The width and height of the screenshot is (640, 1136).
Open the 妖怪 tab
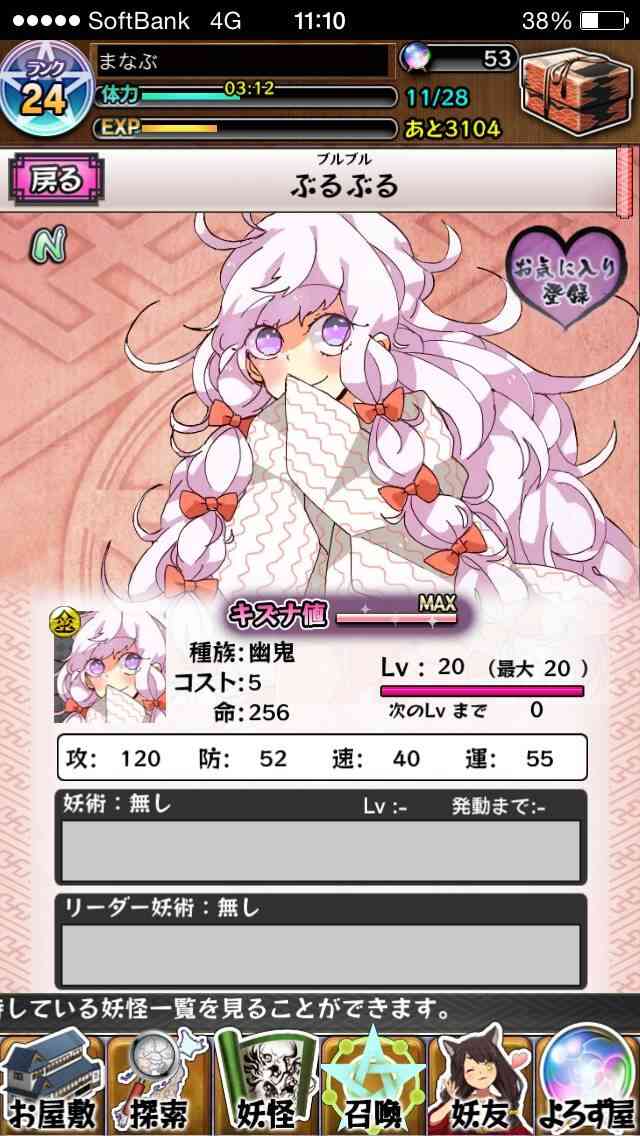pos(267,1082)
